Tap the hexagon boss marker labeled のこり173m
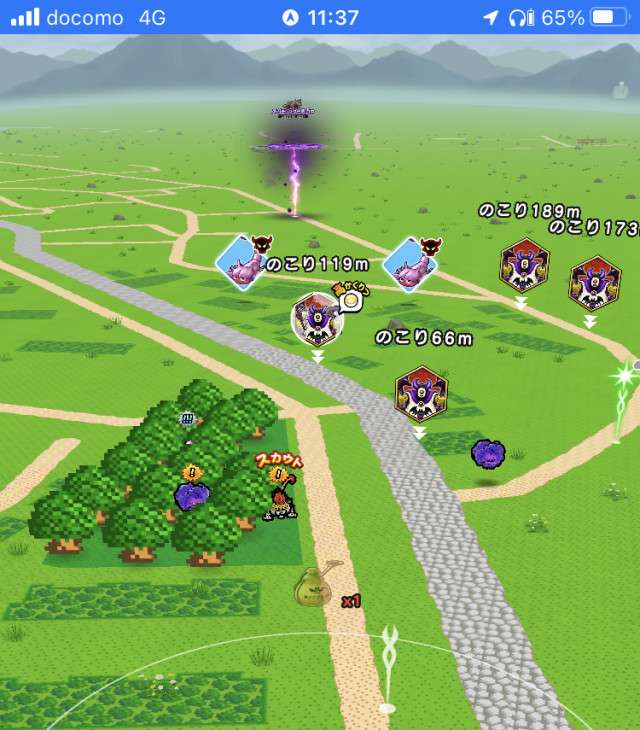This screenshot has width=640, height=730. pyautogui.click(x=594, y=283)
